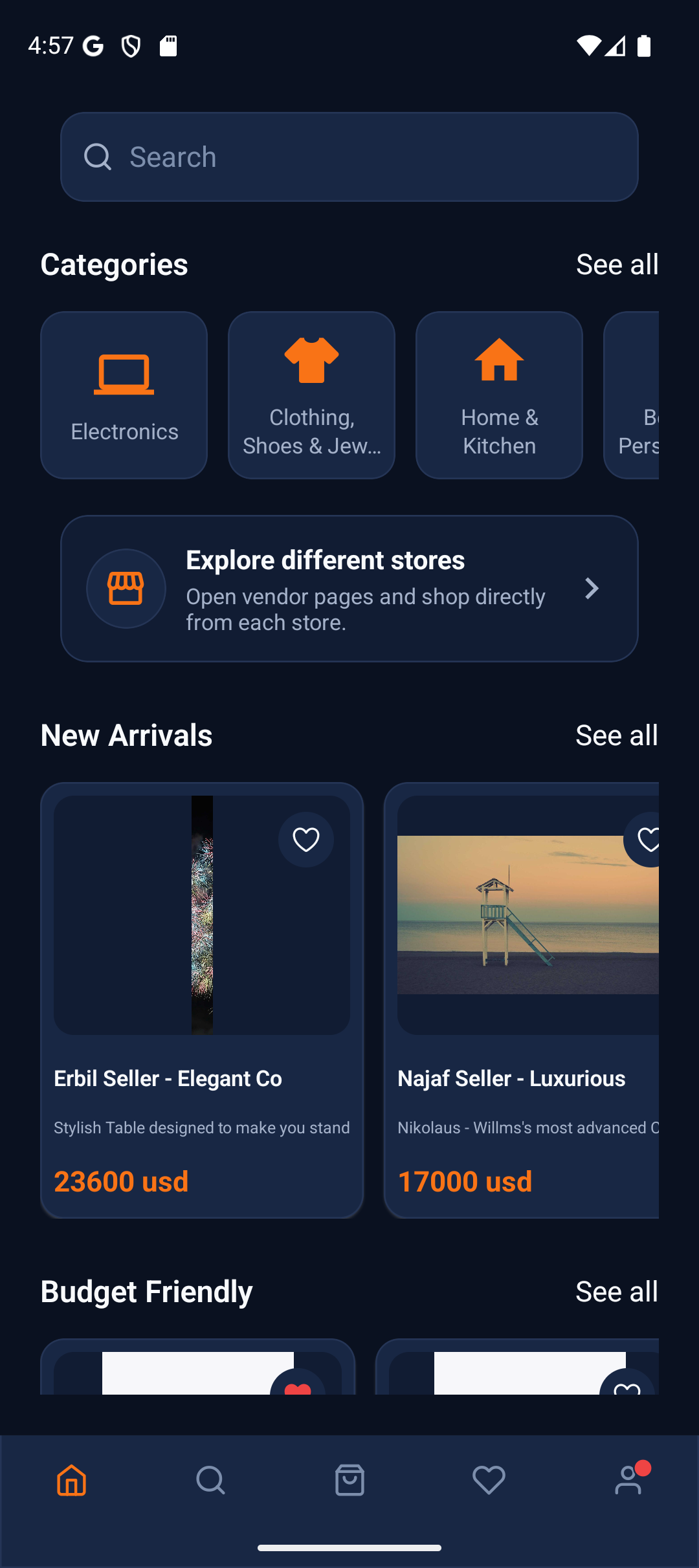Tap the store icon in Explore different stores
This screenshot has height=1568, width=699.
tap(126, 588)
